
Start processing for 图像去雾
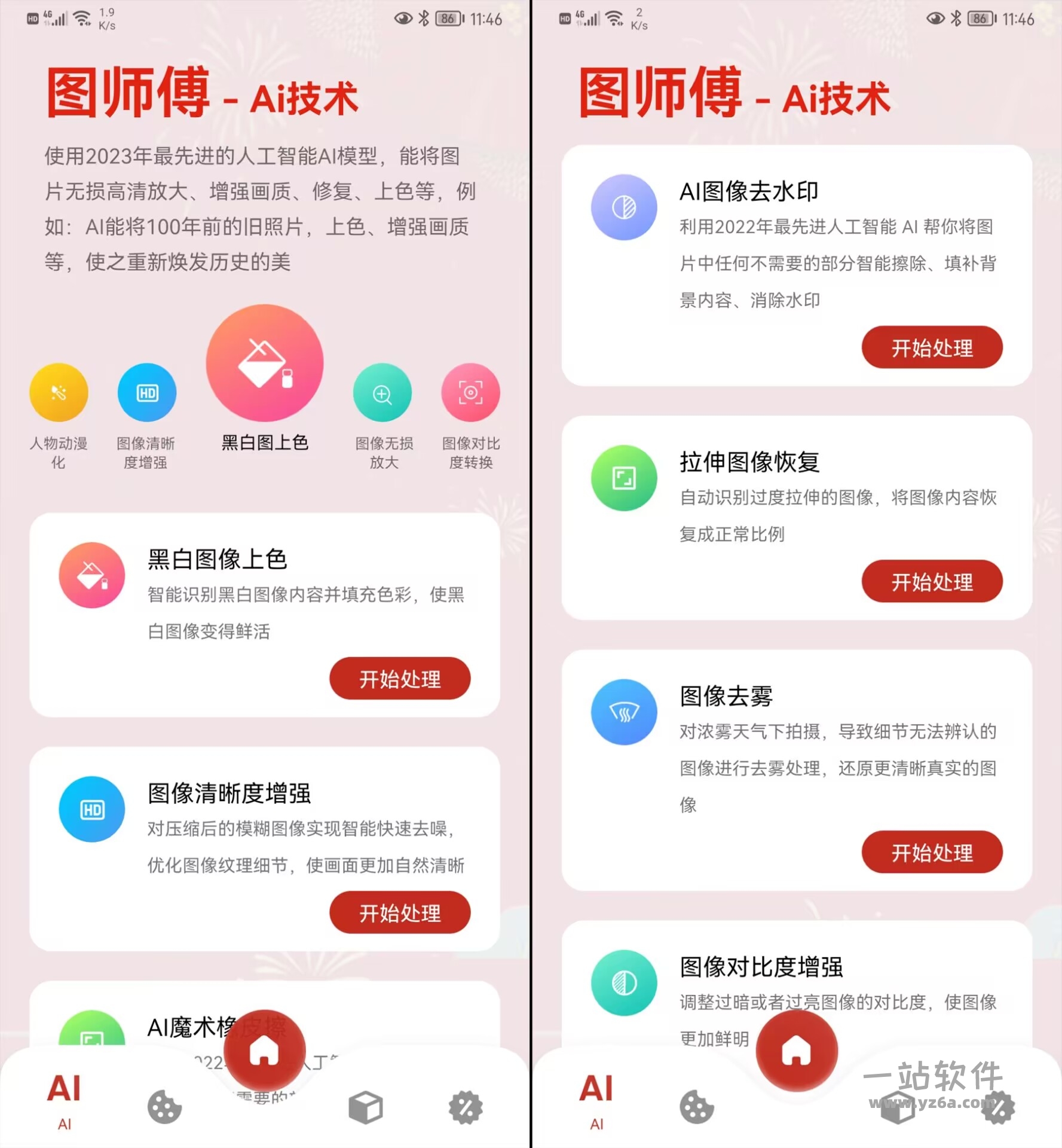(x=932, y=852)
